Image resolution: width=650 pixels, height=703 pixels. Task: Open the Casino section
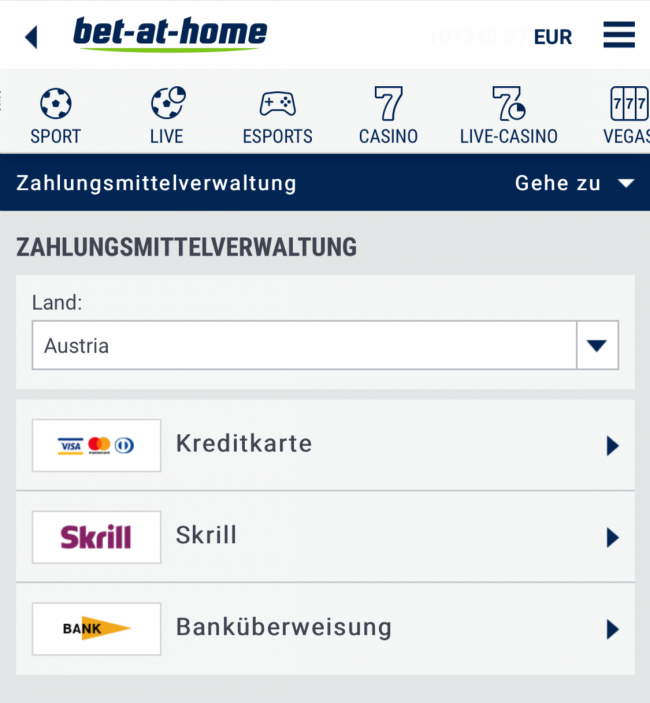click(388, 116)
